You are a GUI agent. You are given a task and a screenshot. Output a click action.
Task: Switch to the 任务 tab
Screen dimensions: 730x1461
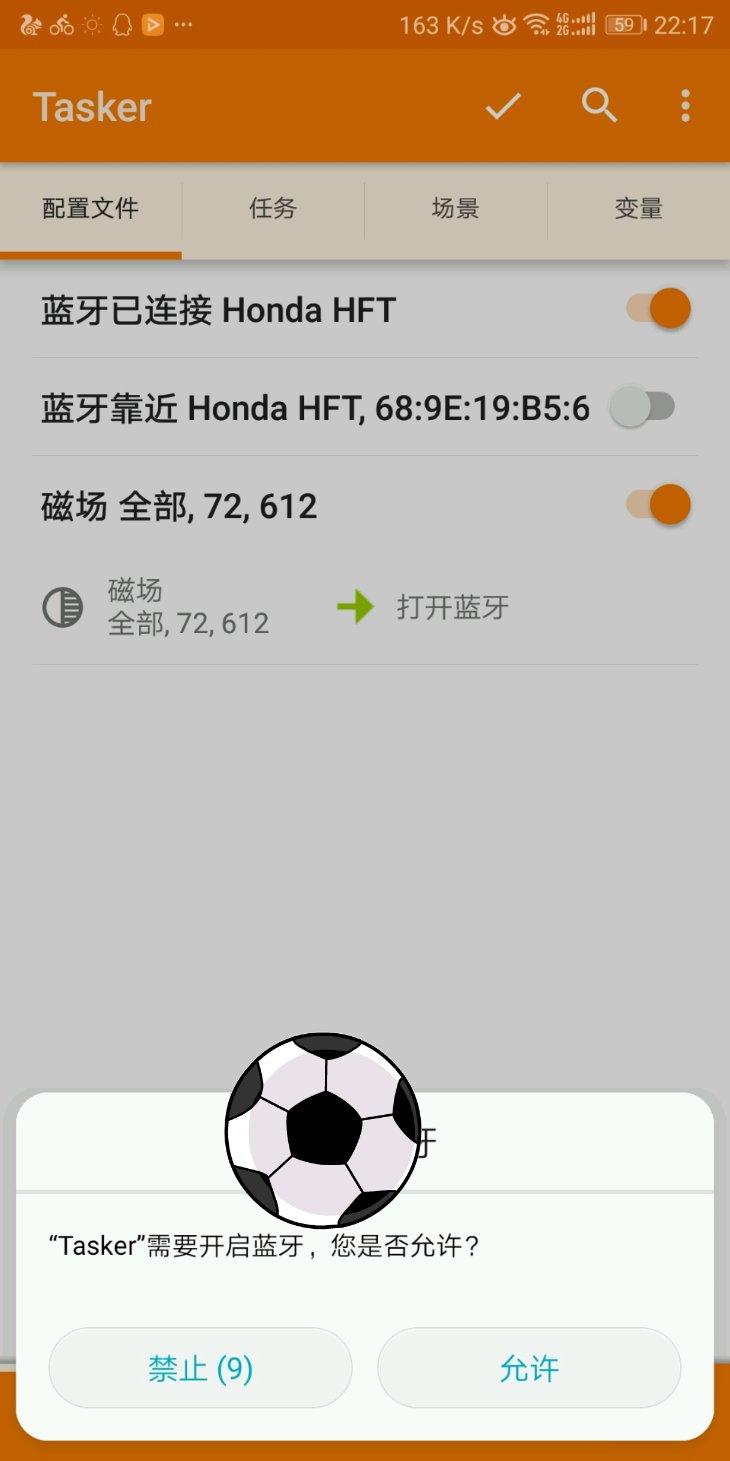pos(273,208)
